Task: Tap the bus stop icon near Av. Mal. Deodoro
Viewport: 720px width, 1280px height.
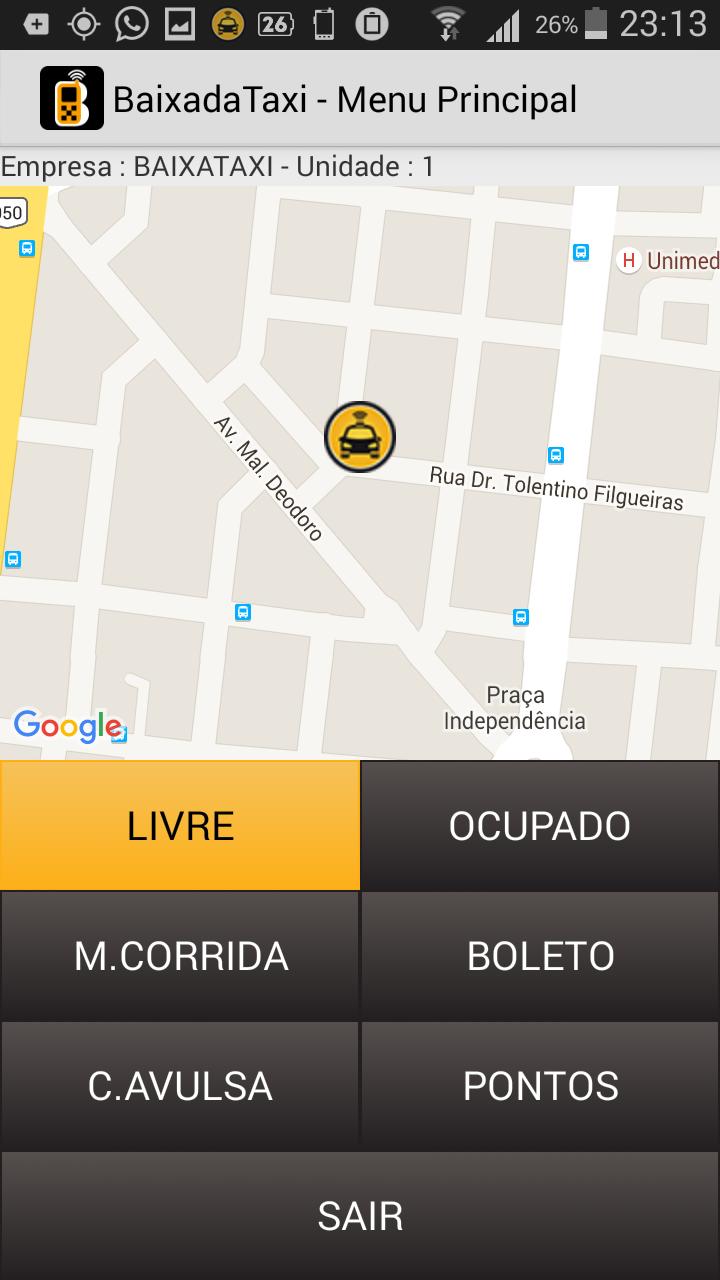Action: coord(243,612)
